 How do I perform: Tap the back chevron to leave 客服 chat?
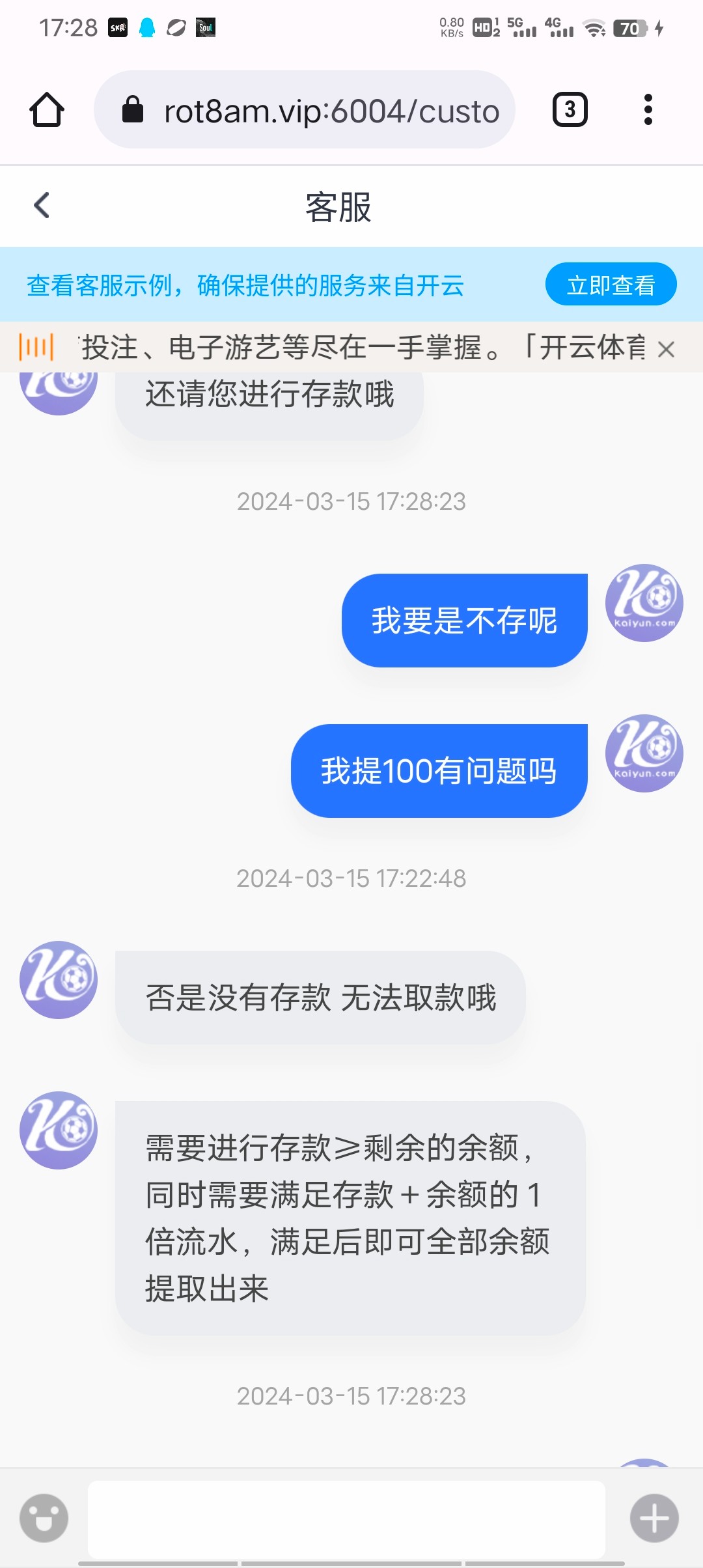pyautogui.click(x=42, y=206)
